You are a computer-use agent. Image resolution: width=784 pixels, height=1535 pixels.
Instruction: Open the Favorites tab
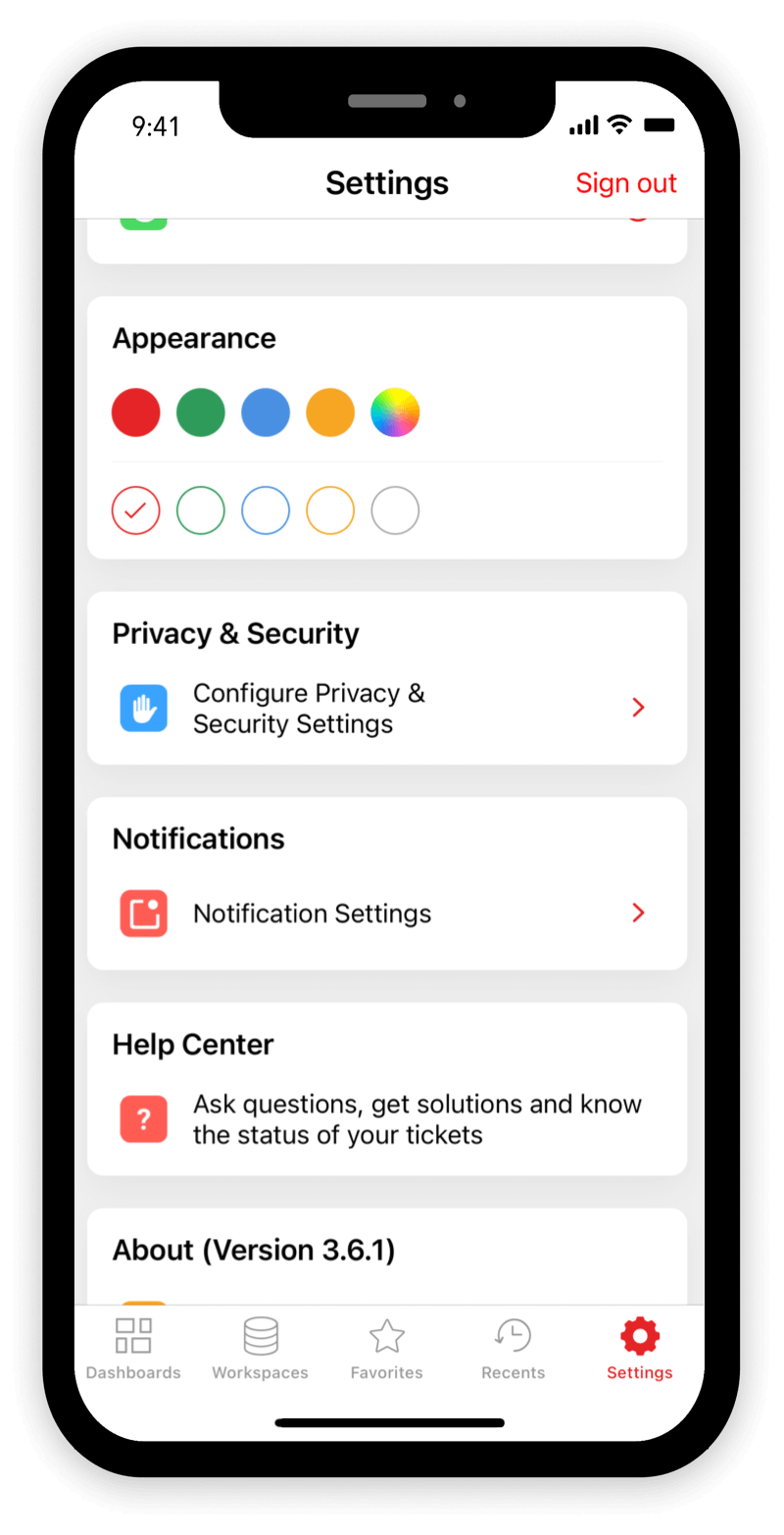pyautogui.click(x=387, y=1349)
